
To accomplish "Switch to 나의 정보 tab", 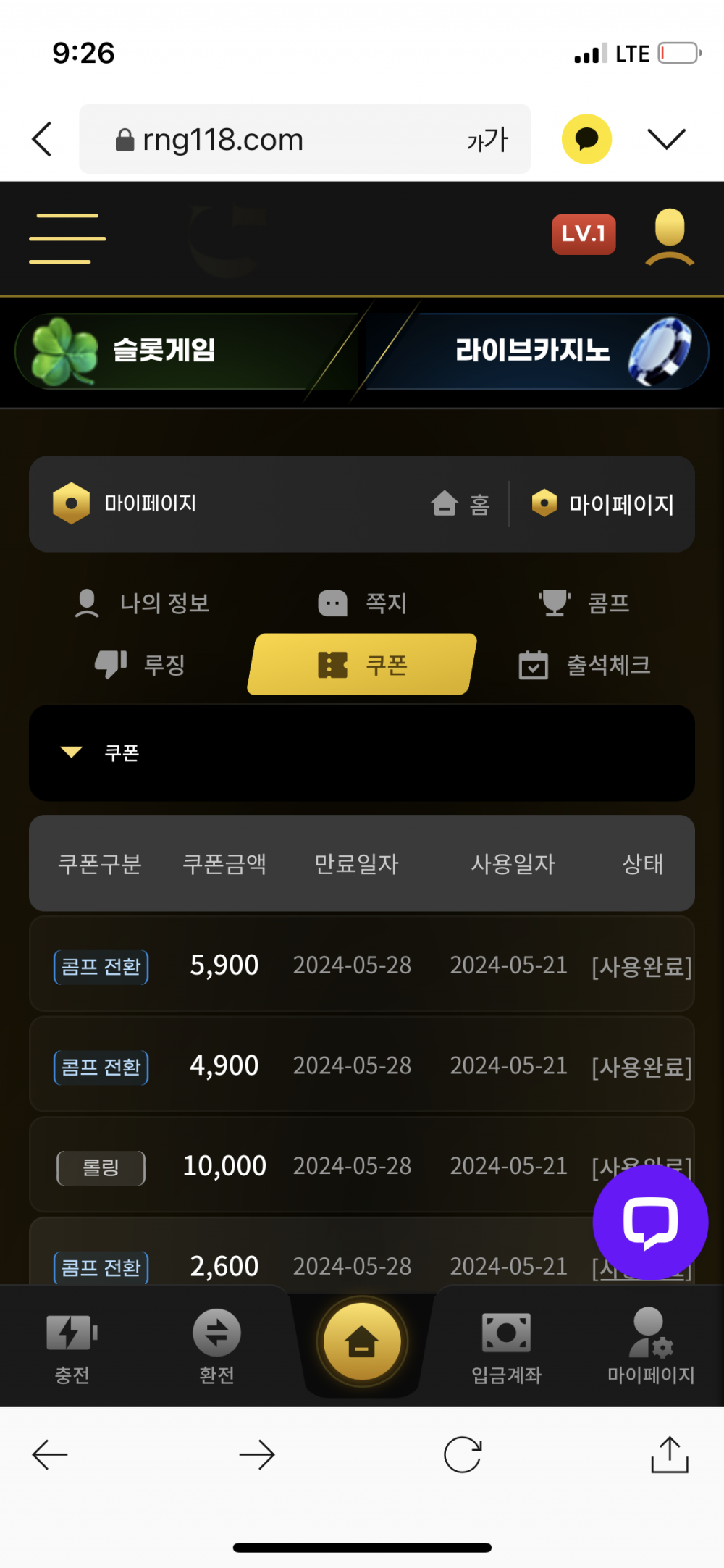I will click(143, 603).
